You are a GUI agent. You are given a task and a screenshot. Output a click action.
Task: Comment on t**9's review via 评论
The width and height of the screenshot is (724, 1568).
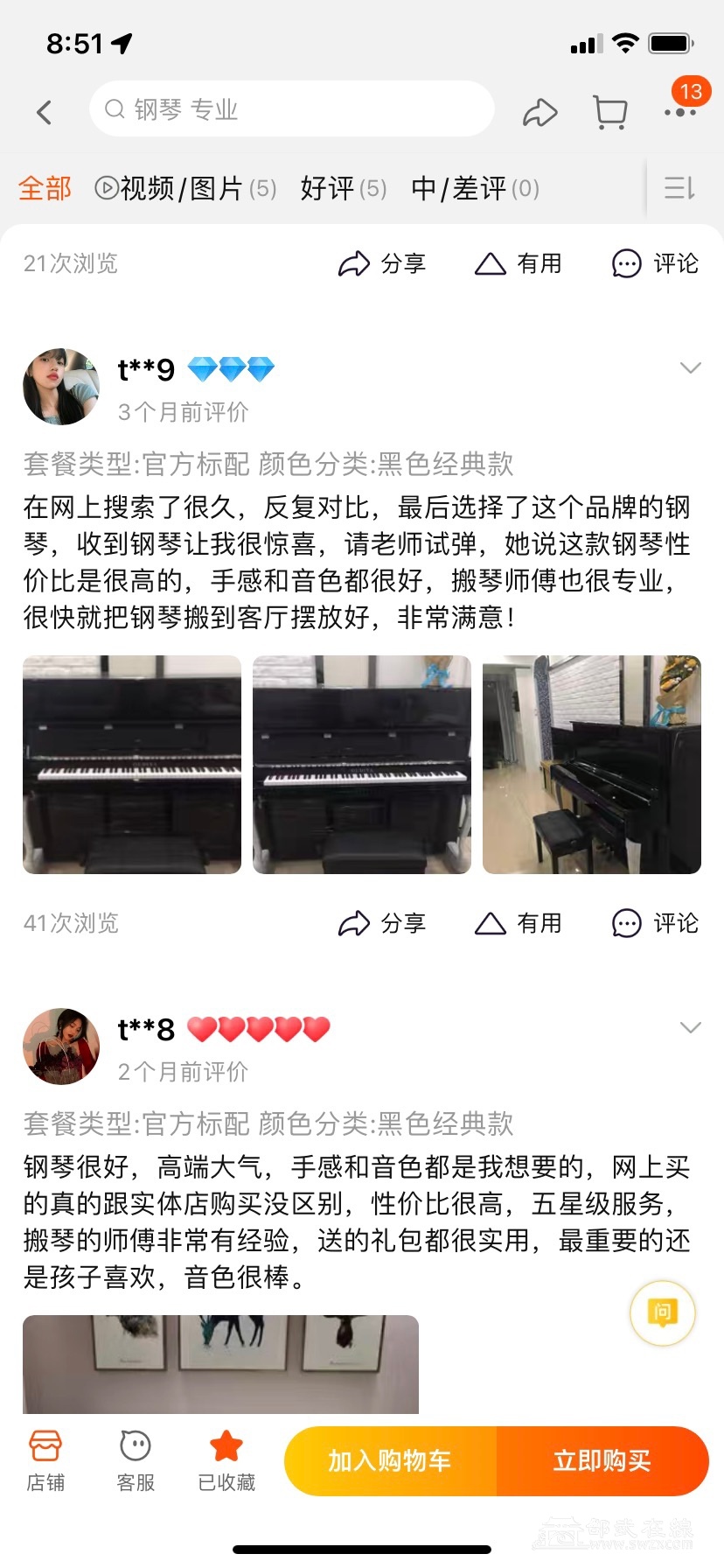coord(655,923)
